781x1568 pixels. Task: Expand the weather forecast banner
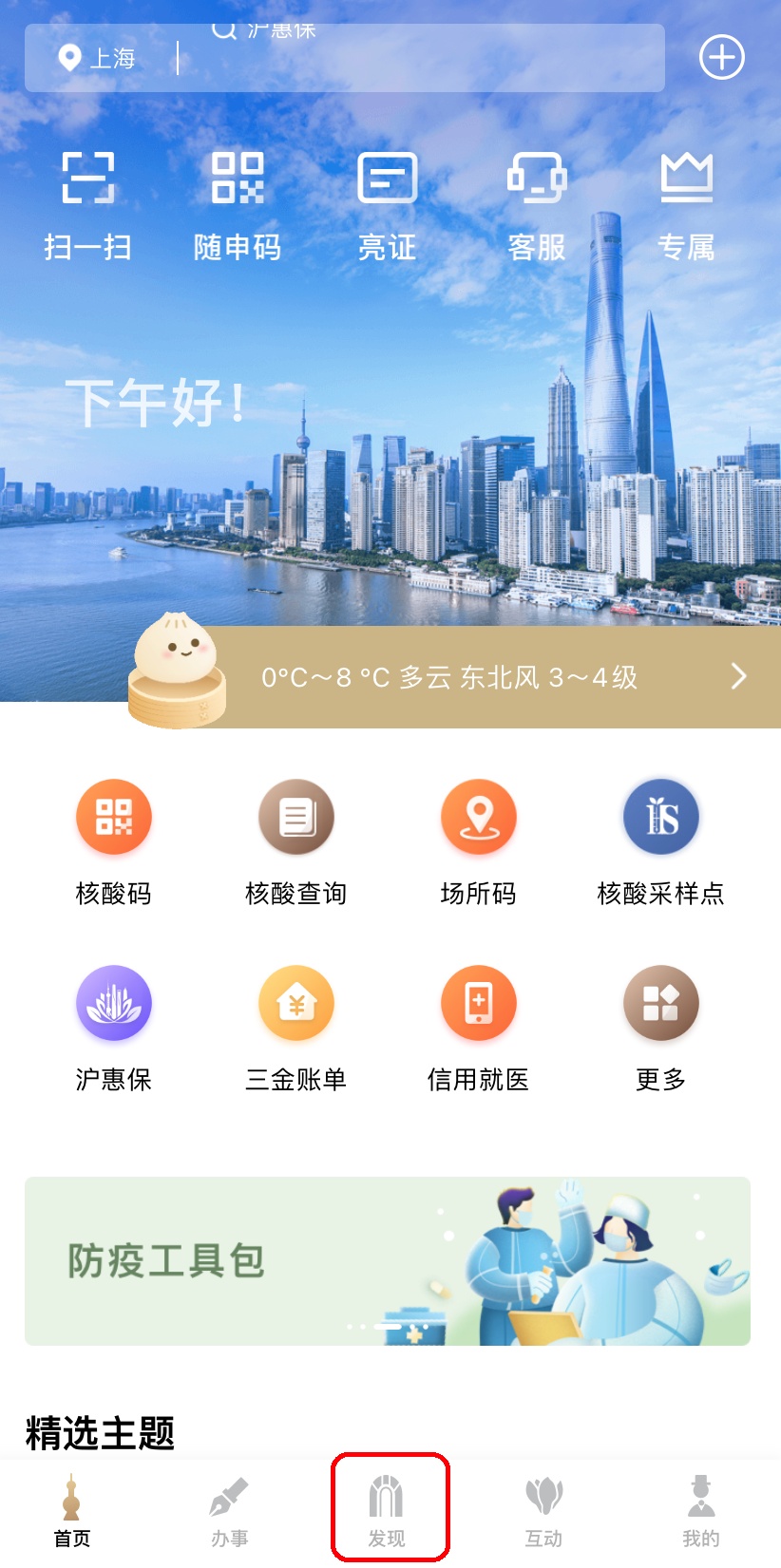coord(494,677)
